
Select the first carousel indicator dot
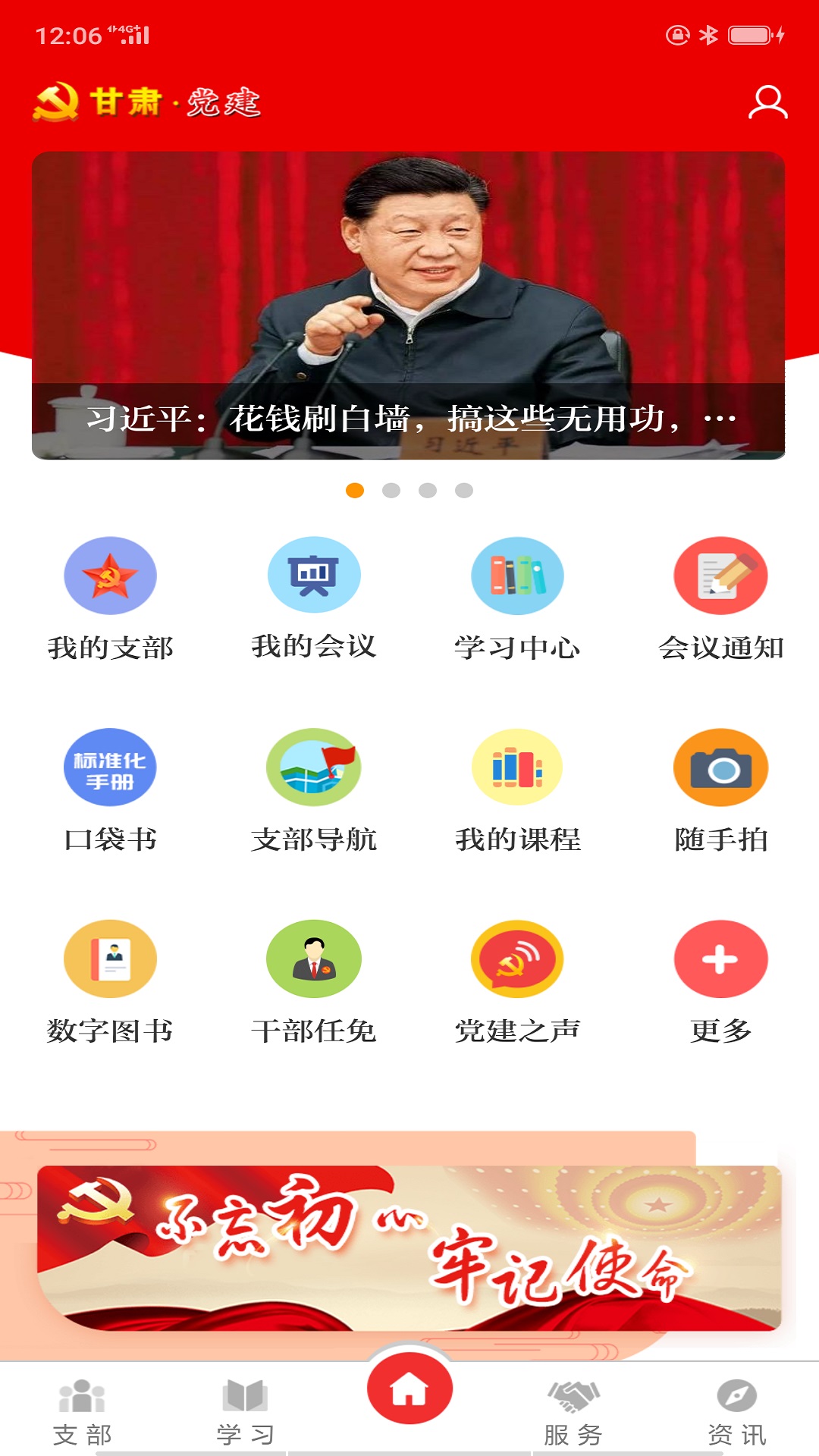click(354, 489)
